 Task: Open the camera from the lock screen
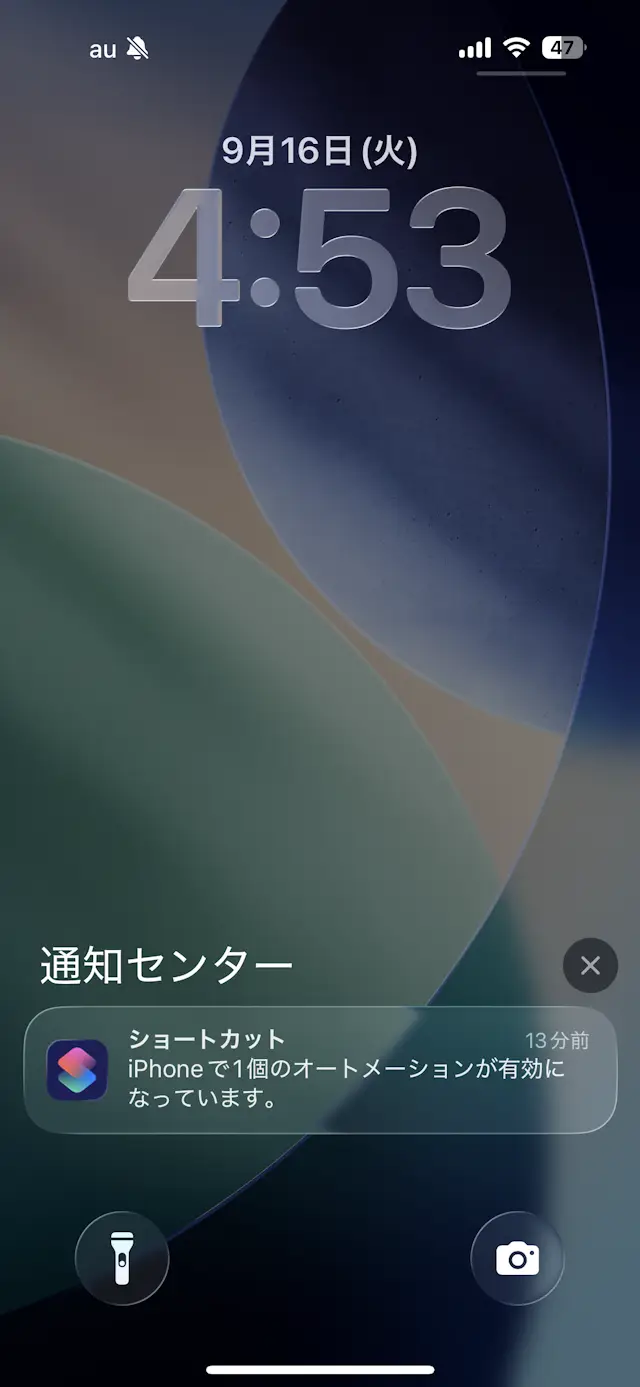(x=517, y=1258)
